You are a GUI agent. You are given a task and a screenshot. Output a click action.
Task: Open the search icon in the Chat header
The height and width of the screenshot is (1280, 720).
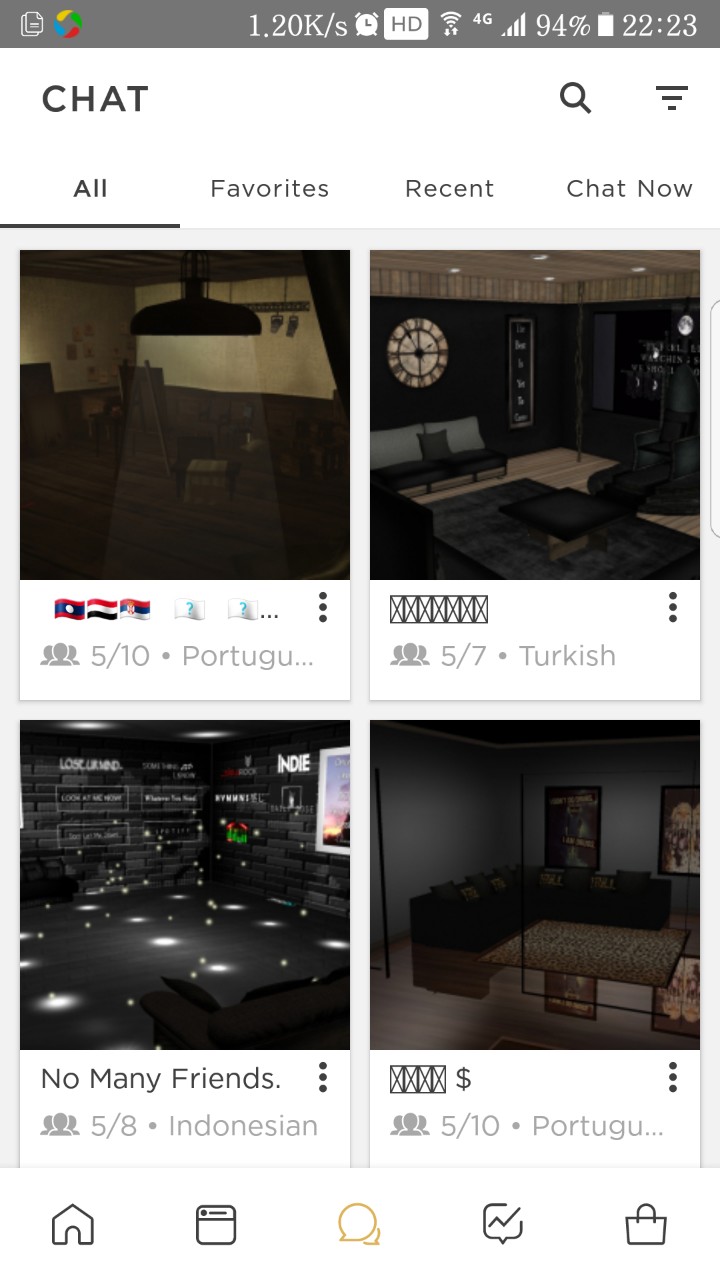[x=575, y=98]
